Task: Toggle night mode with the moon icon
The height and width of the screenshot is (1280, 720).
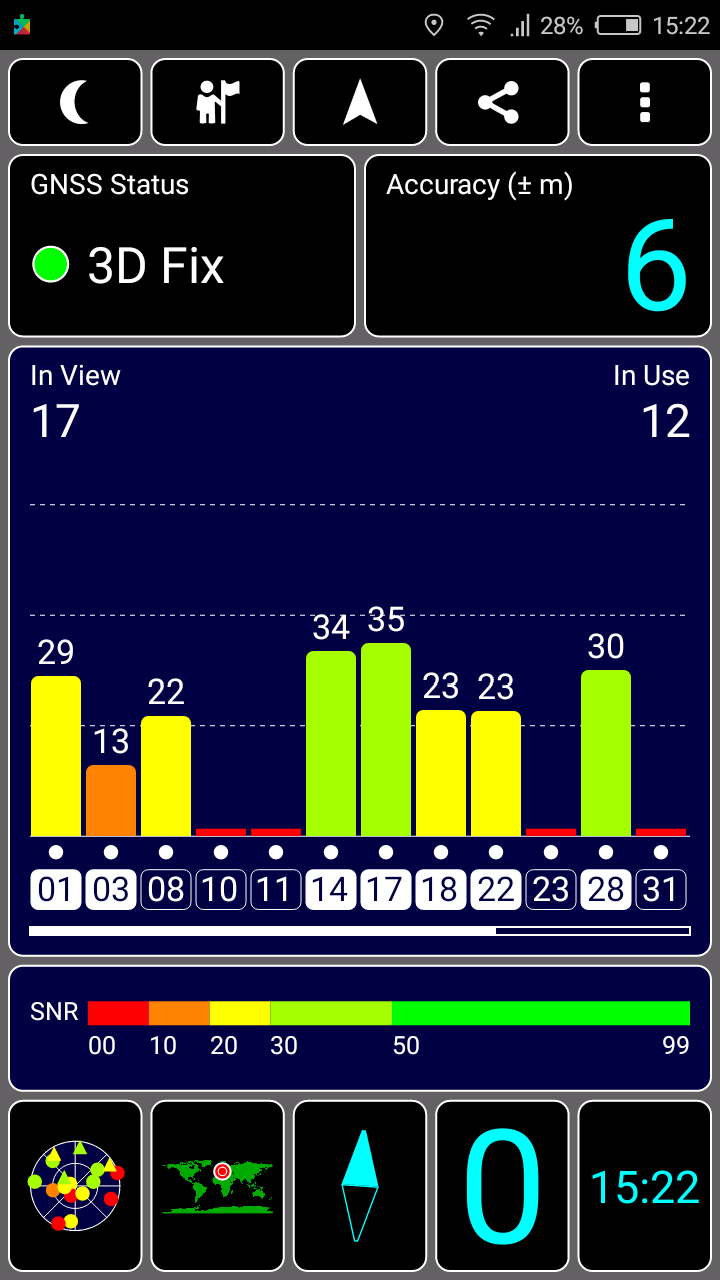Action: pos(75,102)
